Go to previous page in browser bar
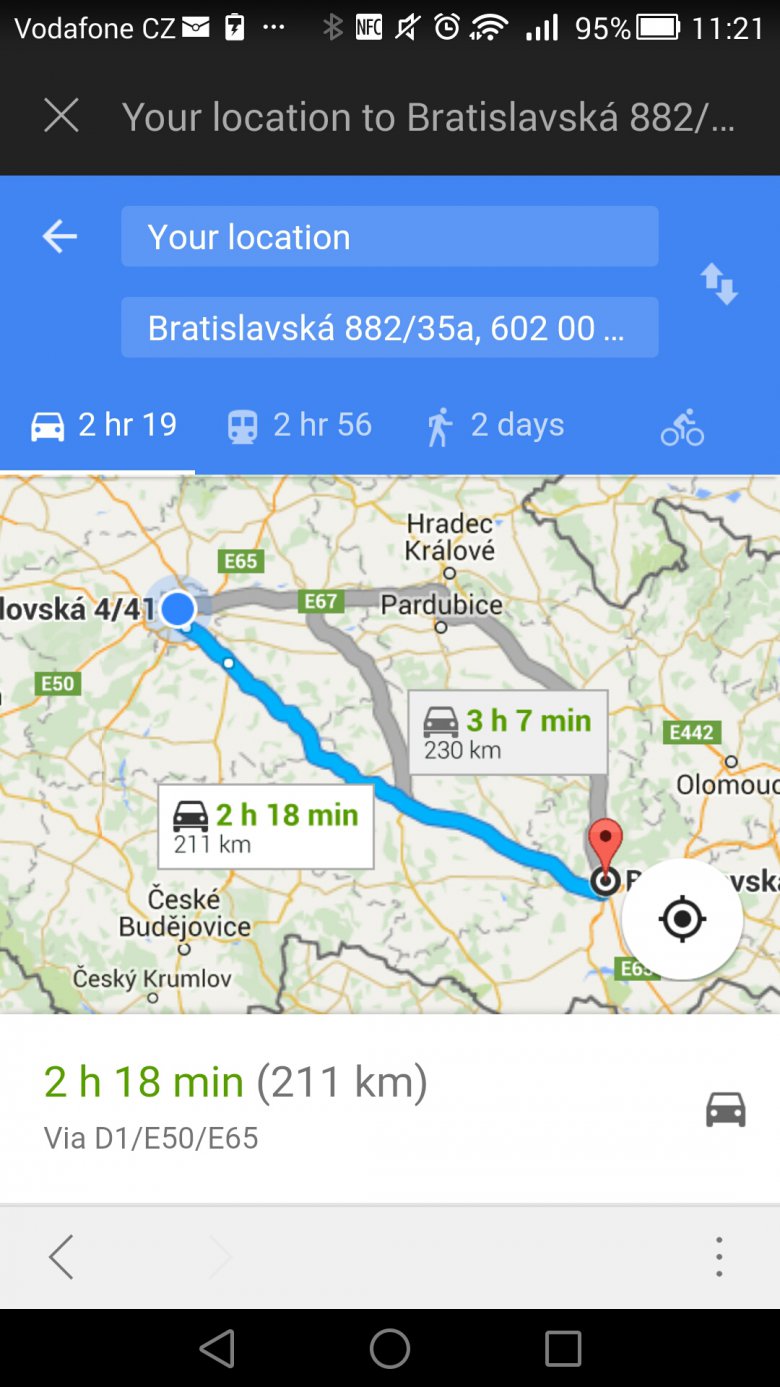 tap(62, 1256)
